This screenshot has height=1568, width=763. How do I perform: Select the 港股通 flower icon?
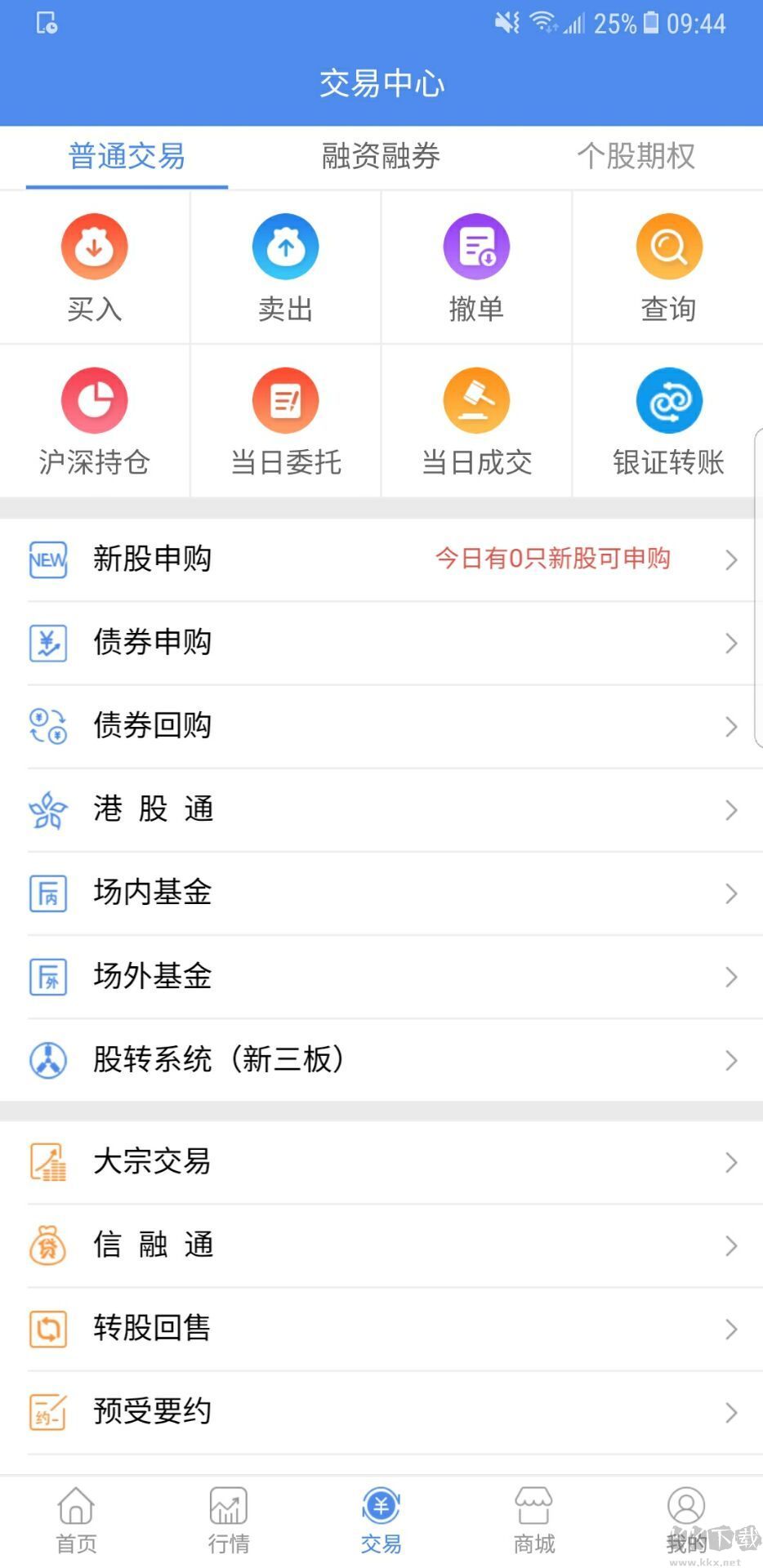[x=47, y=810]
